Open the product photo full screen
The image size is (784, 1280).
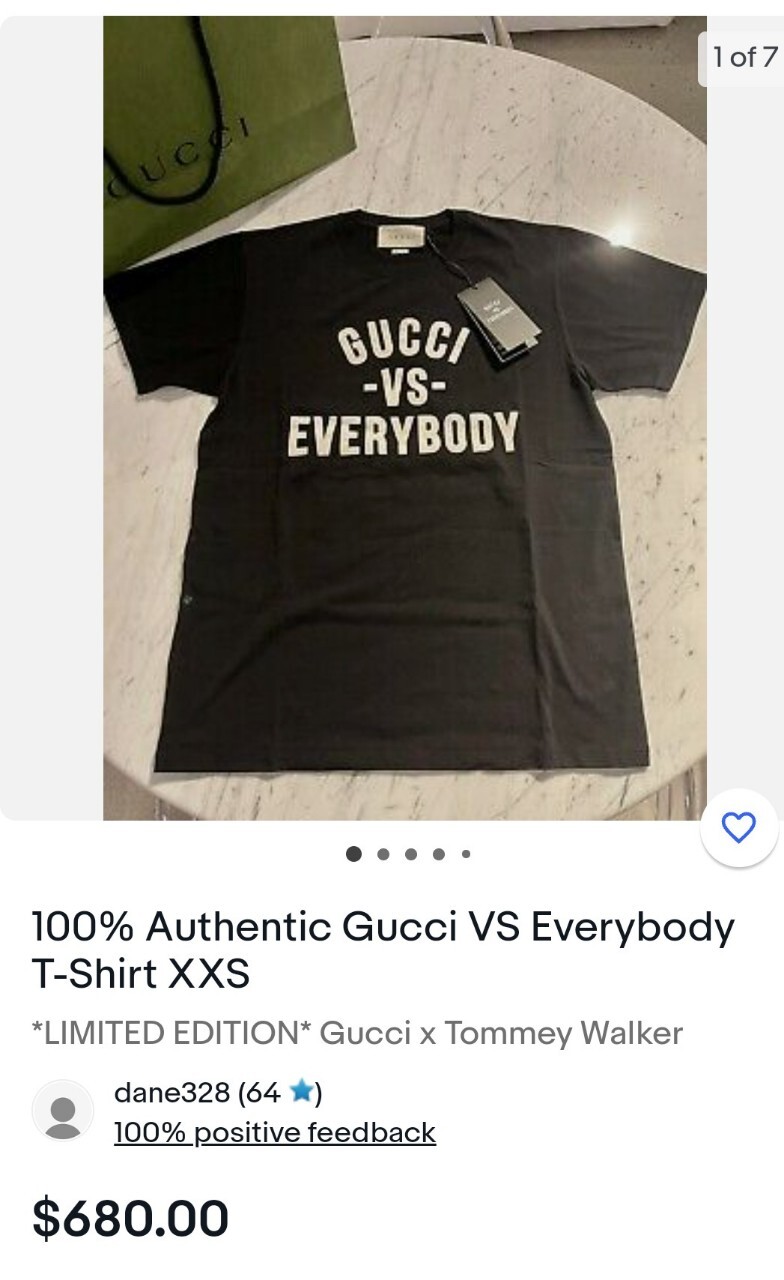point(405,418)
